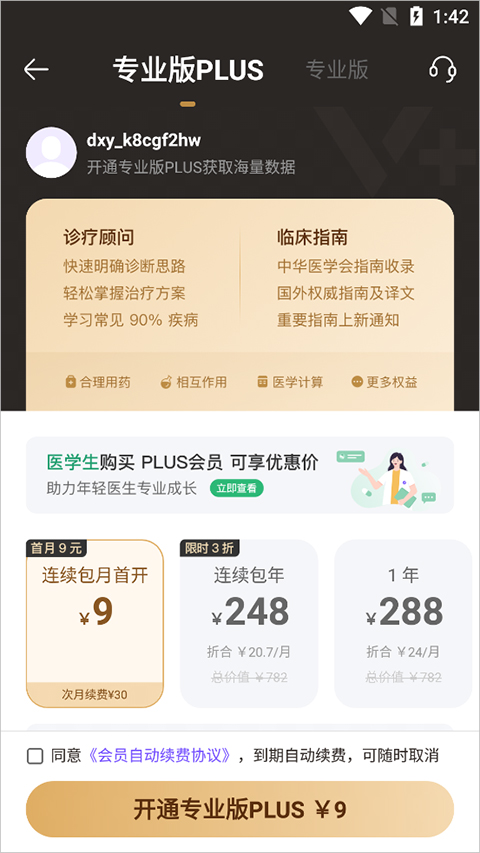
Task: Open 更多权益 benefits
Action: (384, 382)
